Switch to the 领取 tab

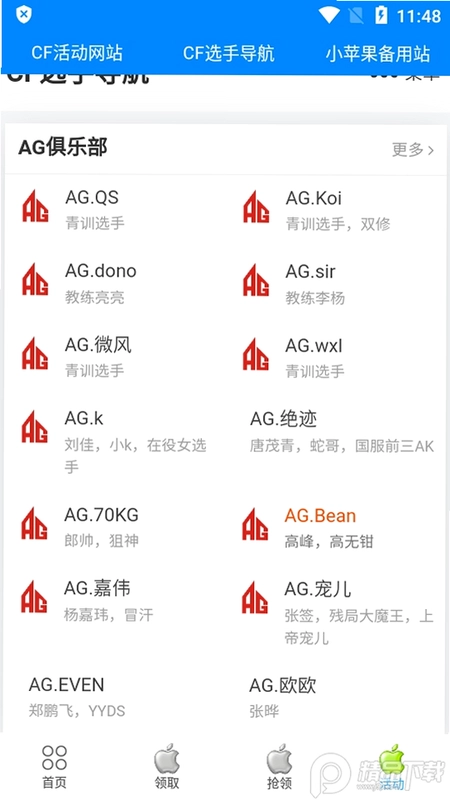(x=167, y=766)
